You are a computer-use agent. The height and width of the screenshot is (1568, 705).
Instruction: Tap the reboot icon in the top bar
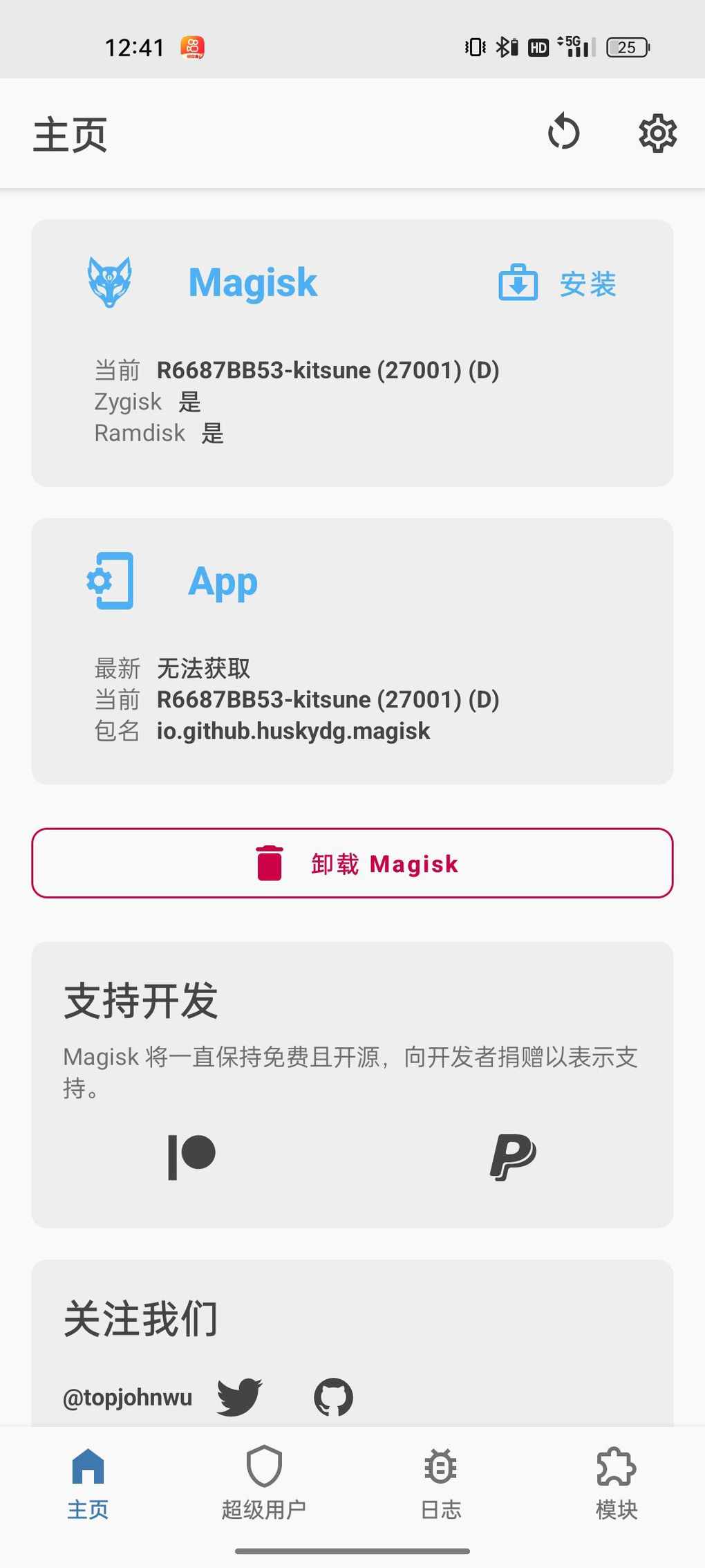pyautogui.click(x=563, y=132)
